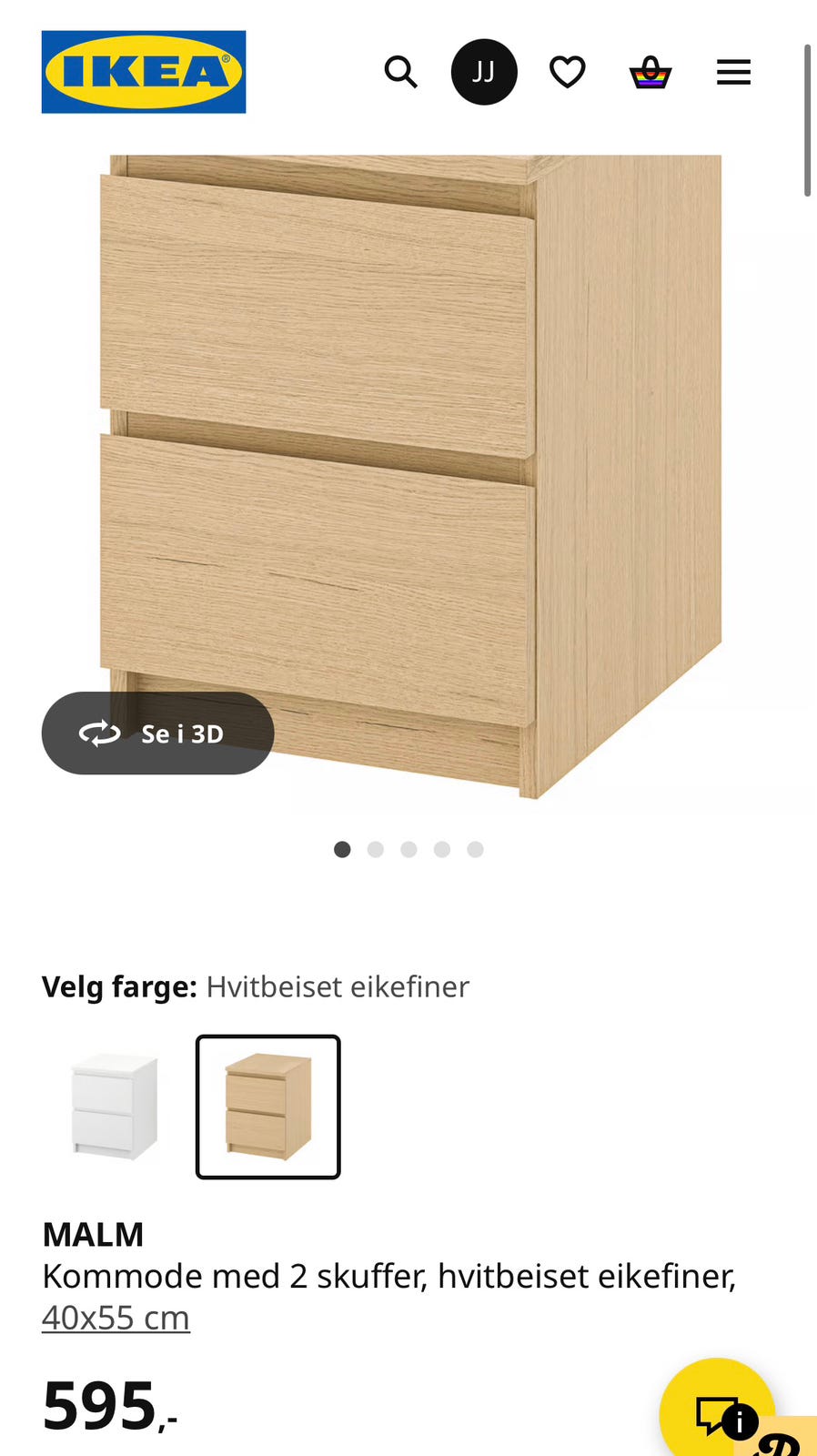View the shopping basket icon

(x=649, y=72)
